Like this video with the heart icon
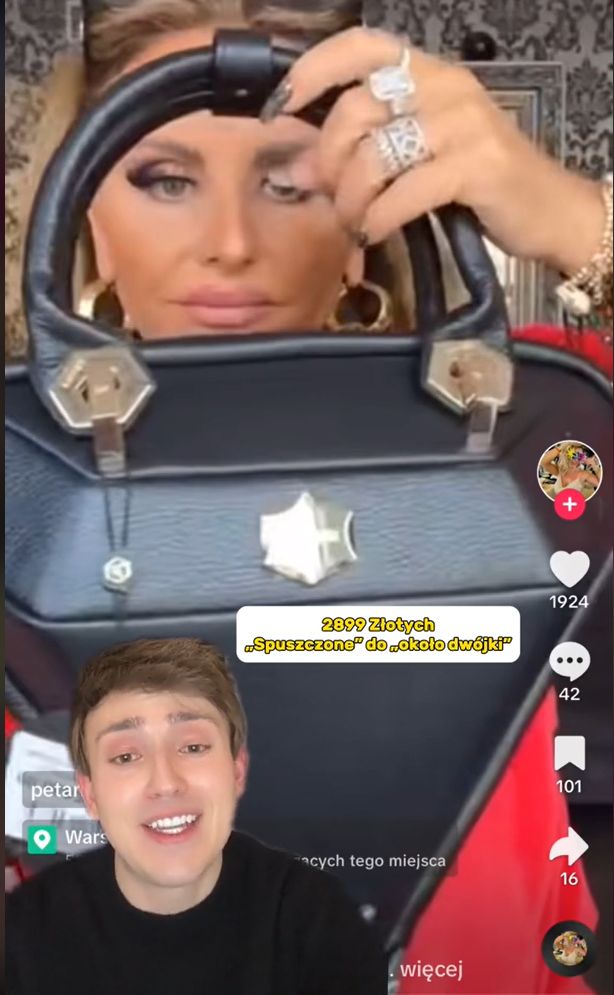 tap(569, 569)
